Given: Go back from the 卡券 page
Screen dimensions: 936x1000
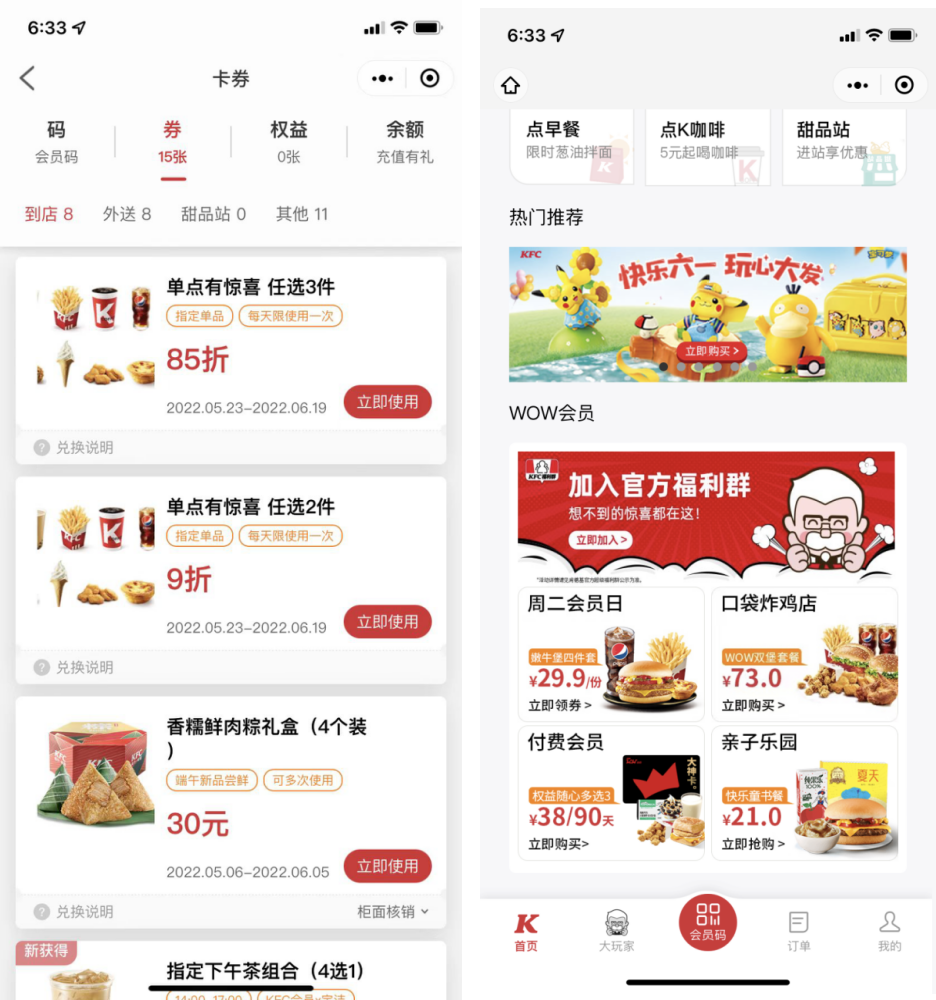Looking at the screenshot, I should [x=28, y=78].
